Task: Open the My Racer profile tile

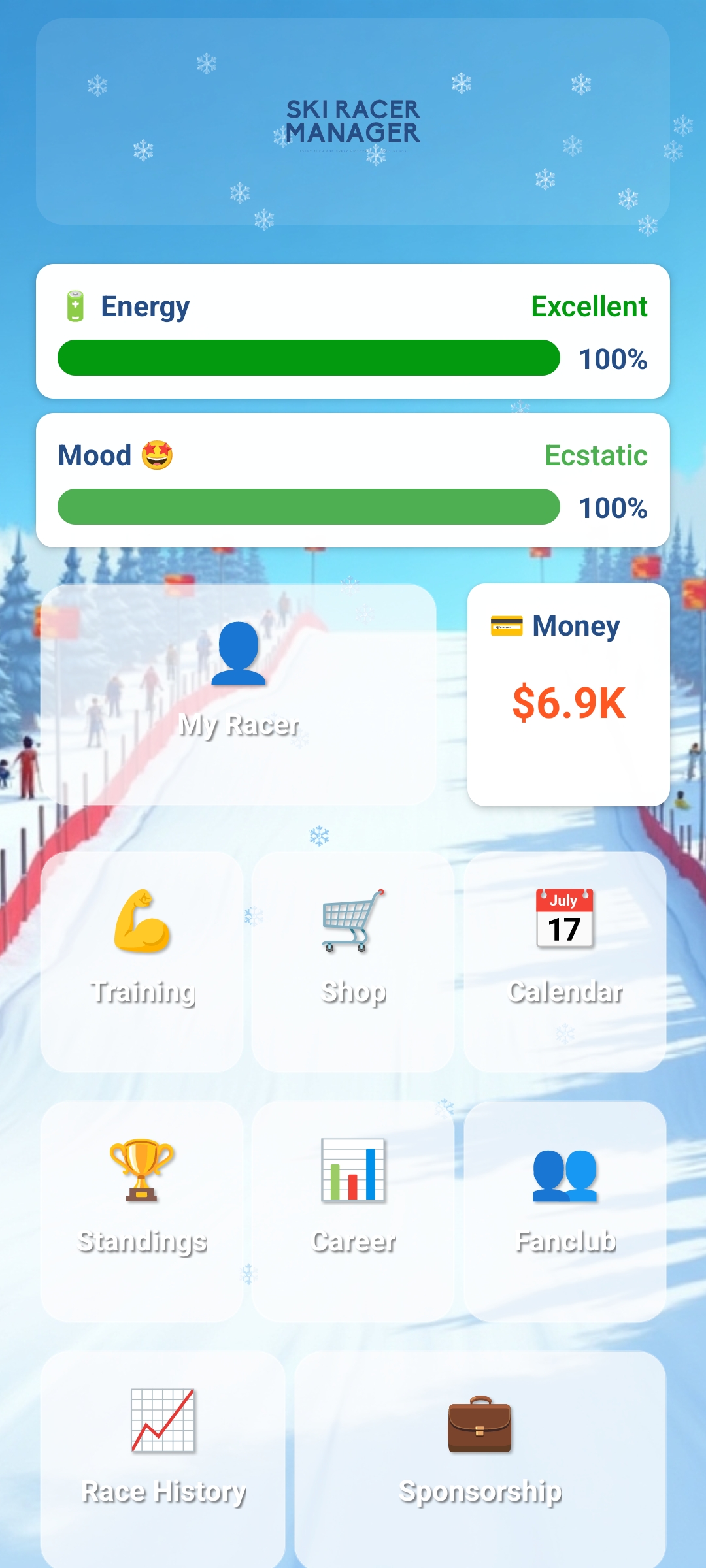Action: click(x=239, y=694)
